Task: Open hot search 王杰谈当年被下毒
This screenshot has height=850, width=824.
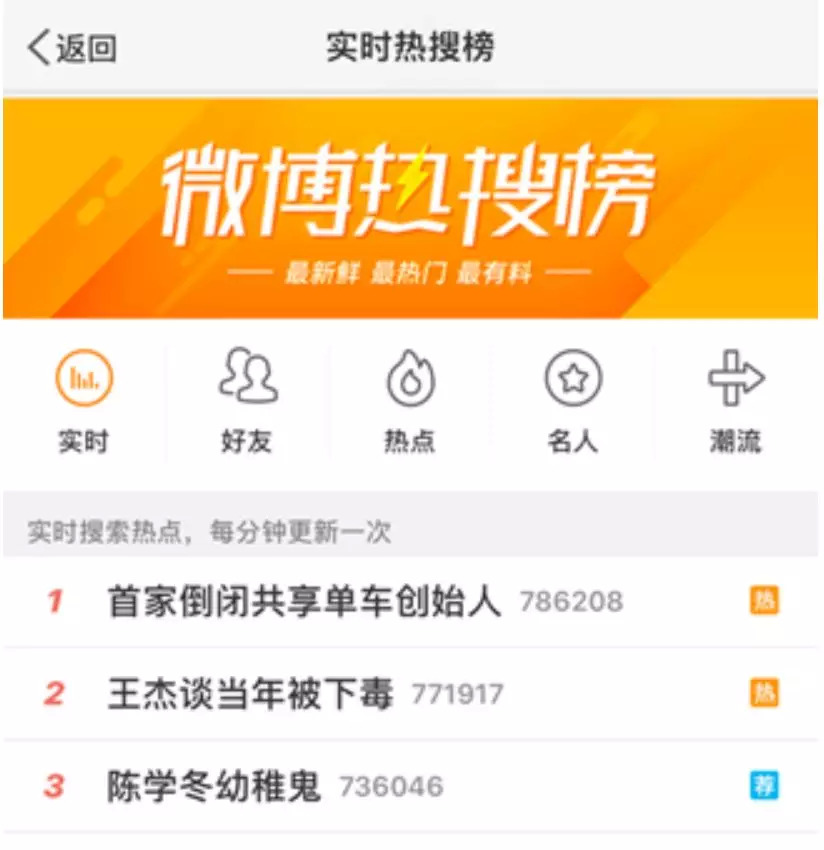Action: coord(410,694)
